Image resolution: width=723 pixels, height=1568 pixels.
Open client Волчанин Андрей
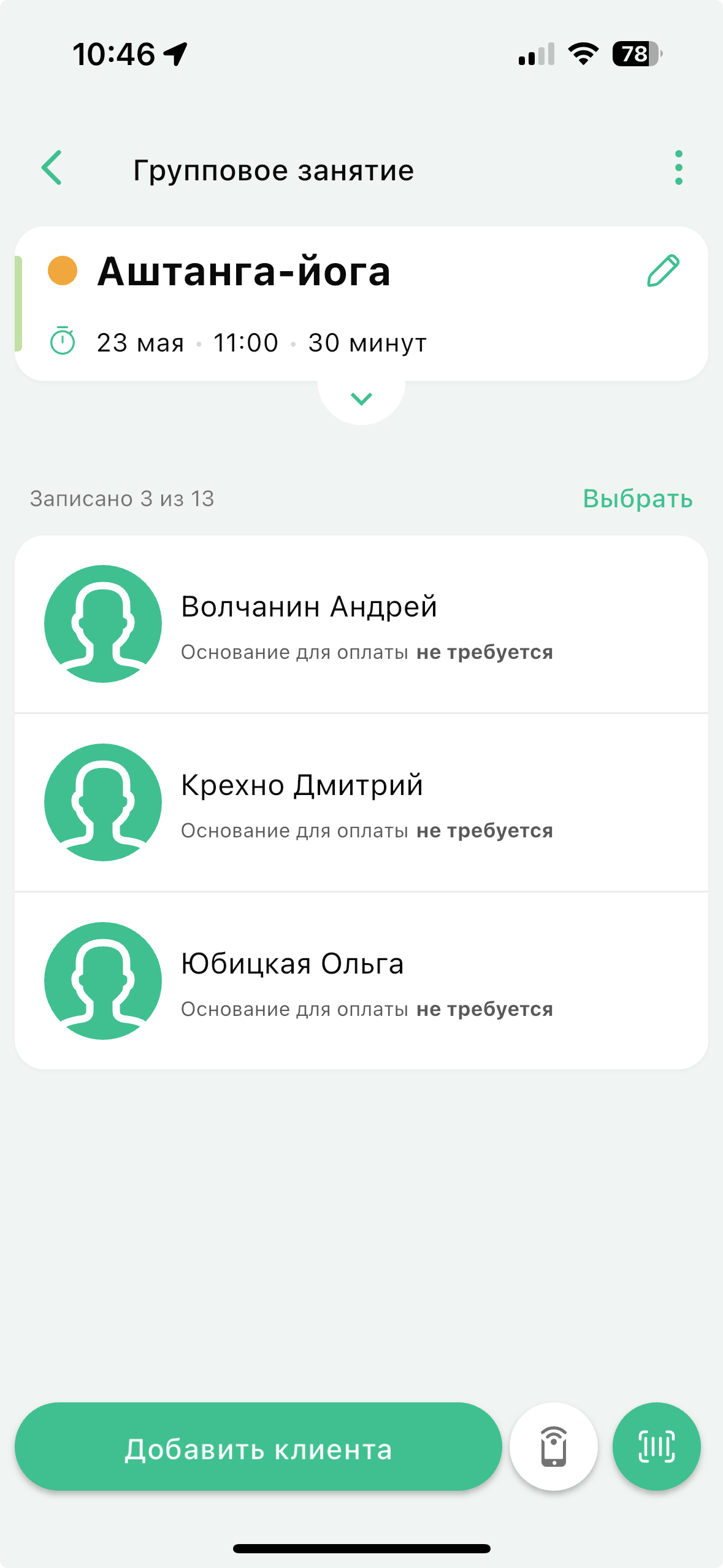(x=361, y=625)
